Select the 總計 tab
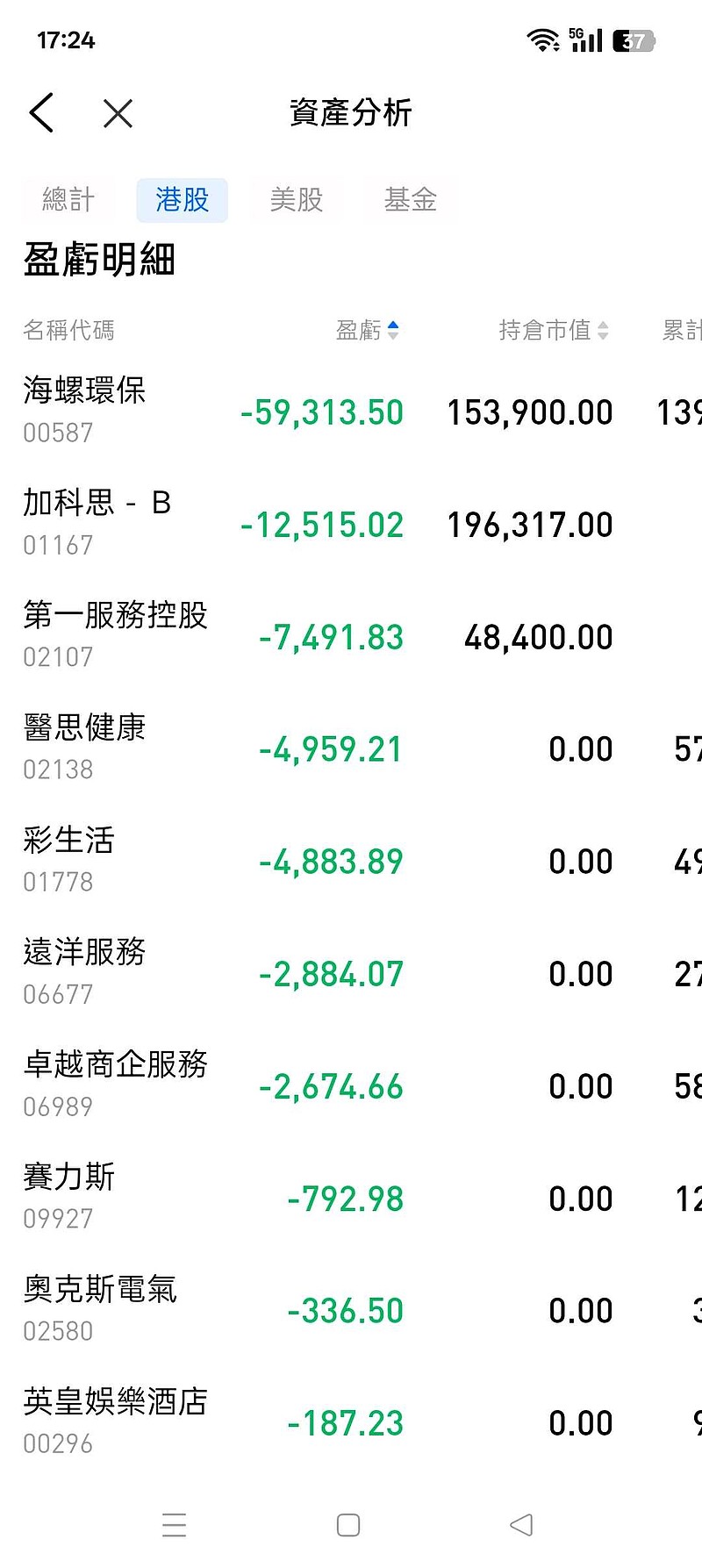Image resolution: width=702 pixels, height=1568 pixels. click(68, 199)
